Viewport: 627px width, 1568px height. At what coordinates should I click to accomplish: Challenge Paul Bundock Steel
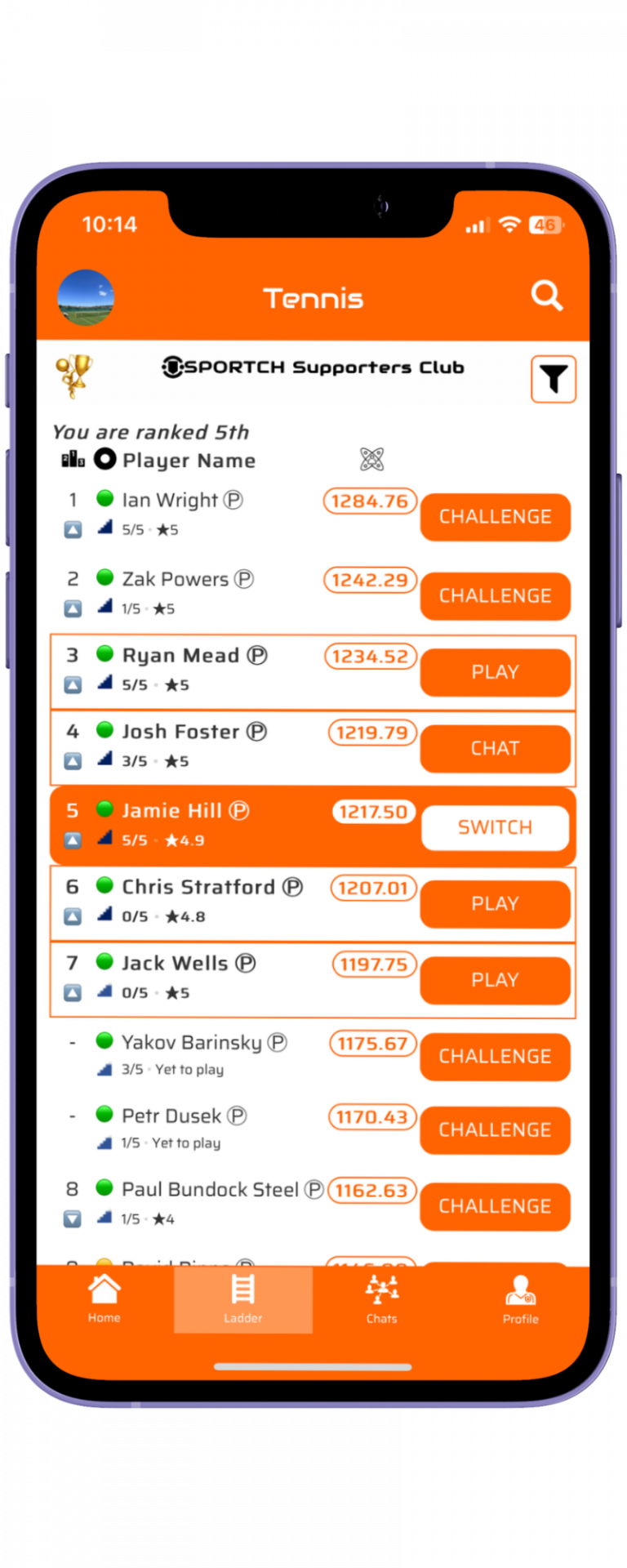495,1206
